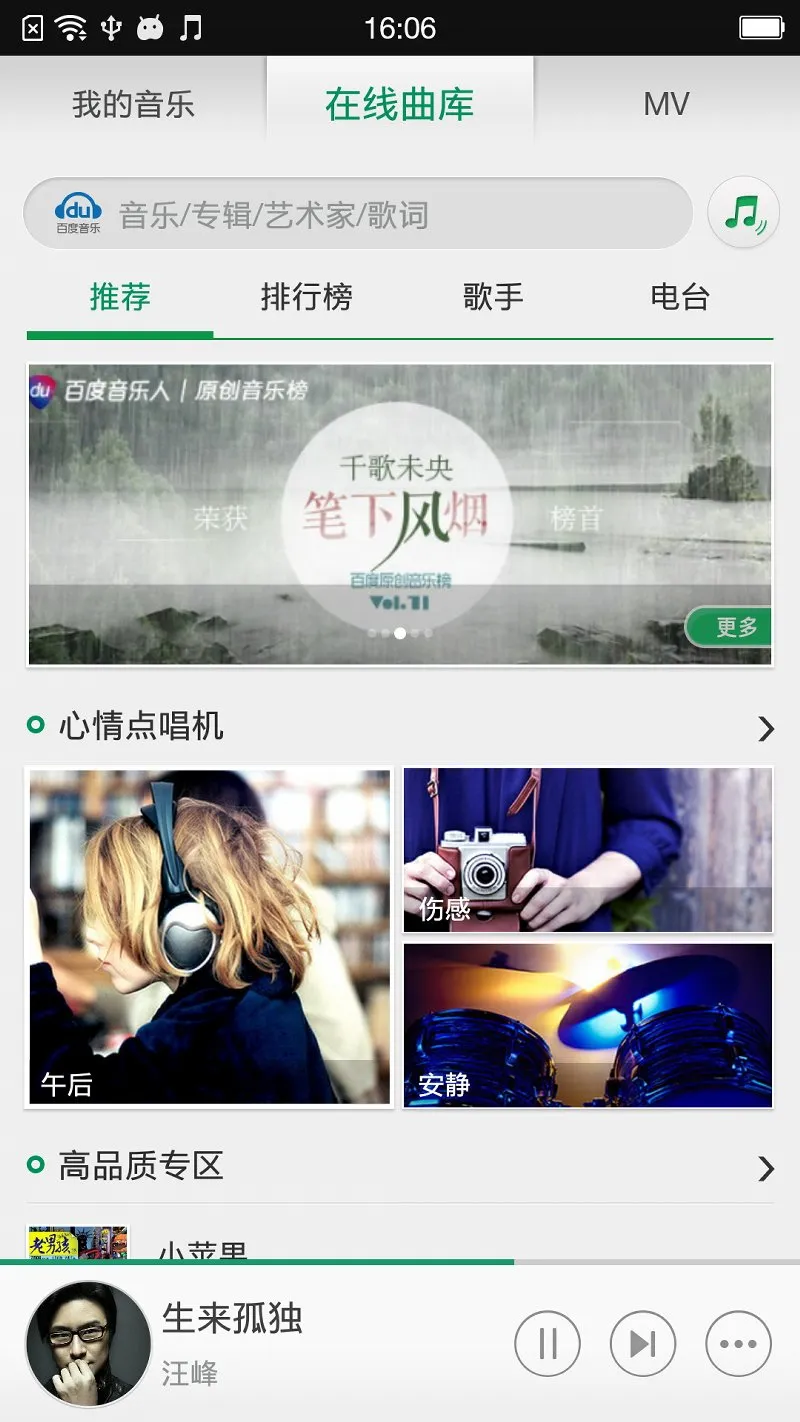The width and height of the screenshot is (800, 1422).
Task: Expand the 高品质专区 section arrow
Action: (765, 1168)
